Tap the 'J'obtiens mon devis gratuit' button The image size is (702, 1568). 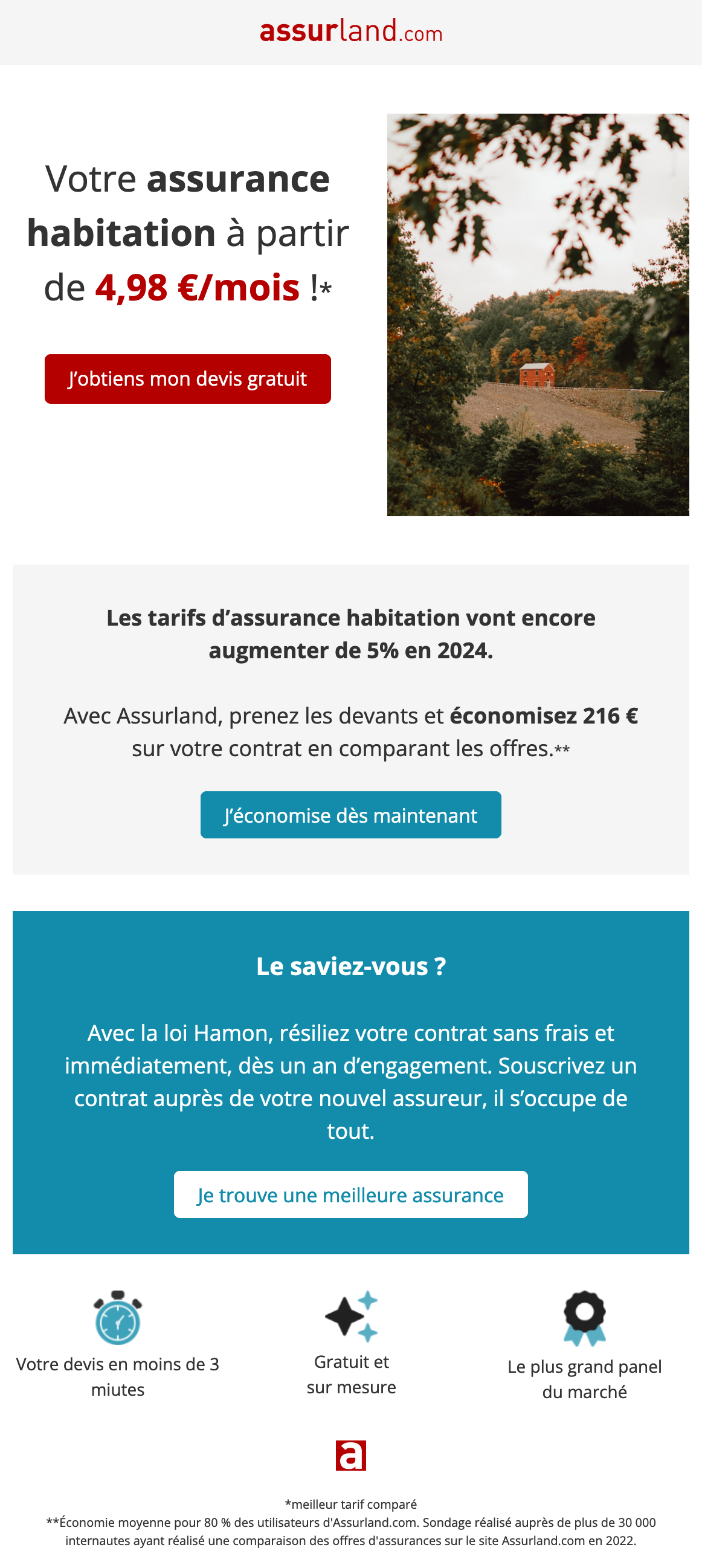click(187, 378)
